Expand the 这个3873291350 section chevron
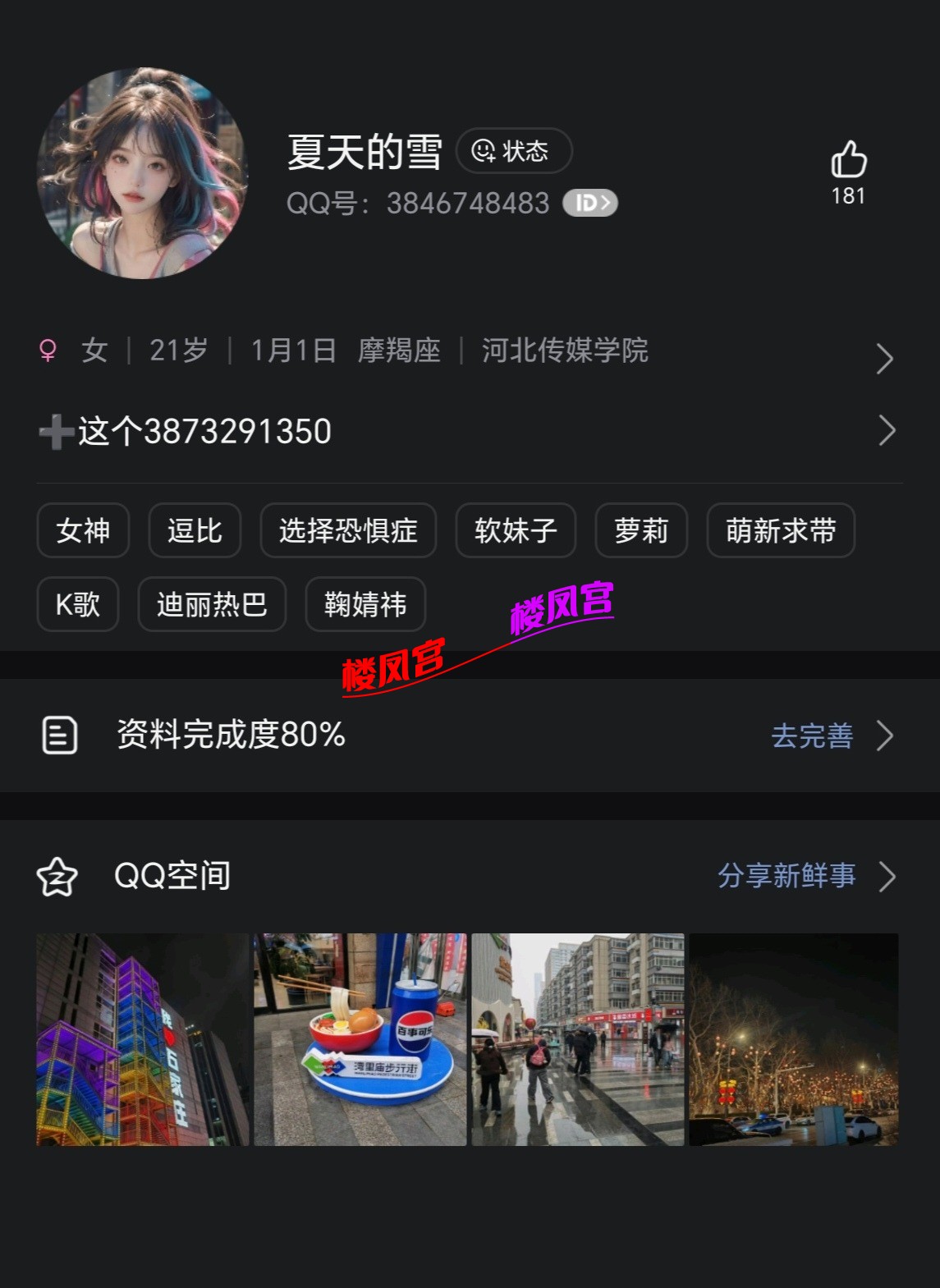940x1288 pixels. point(885,431)
